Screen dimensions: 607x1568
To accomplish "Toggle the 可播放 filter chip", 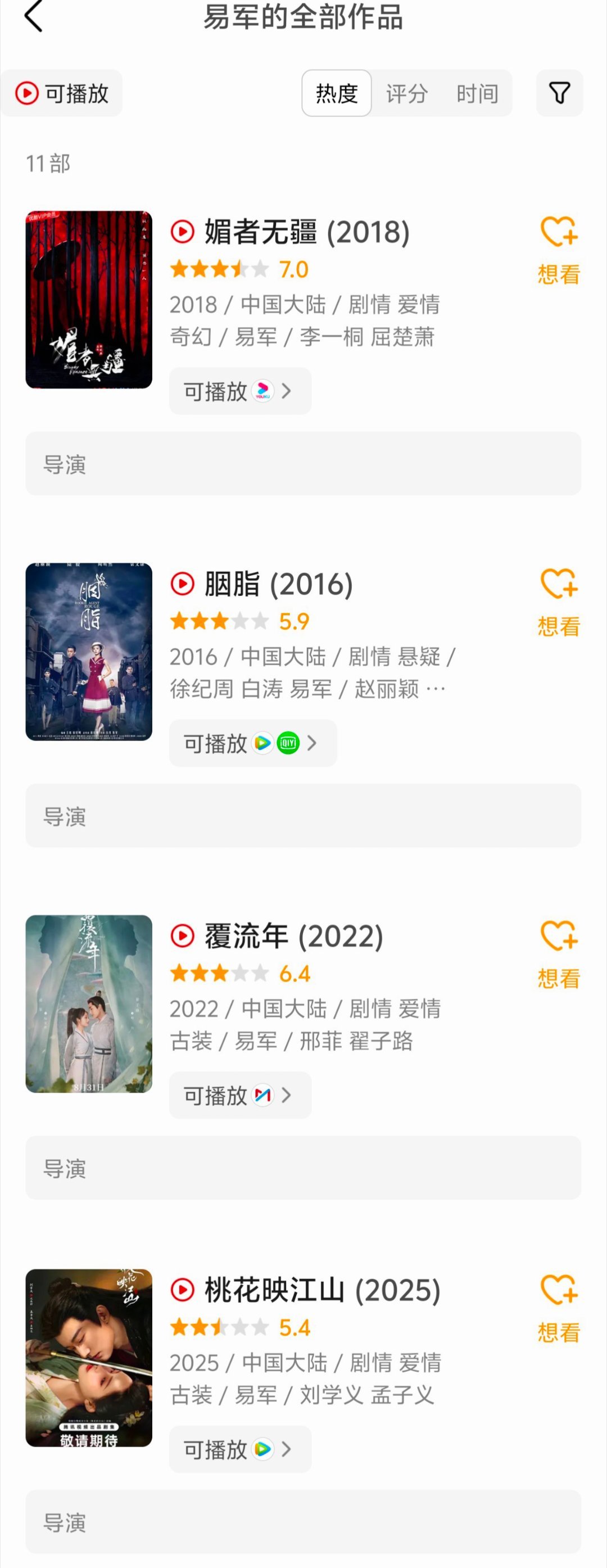I will pos(62,93).
